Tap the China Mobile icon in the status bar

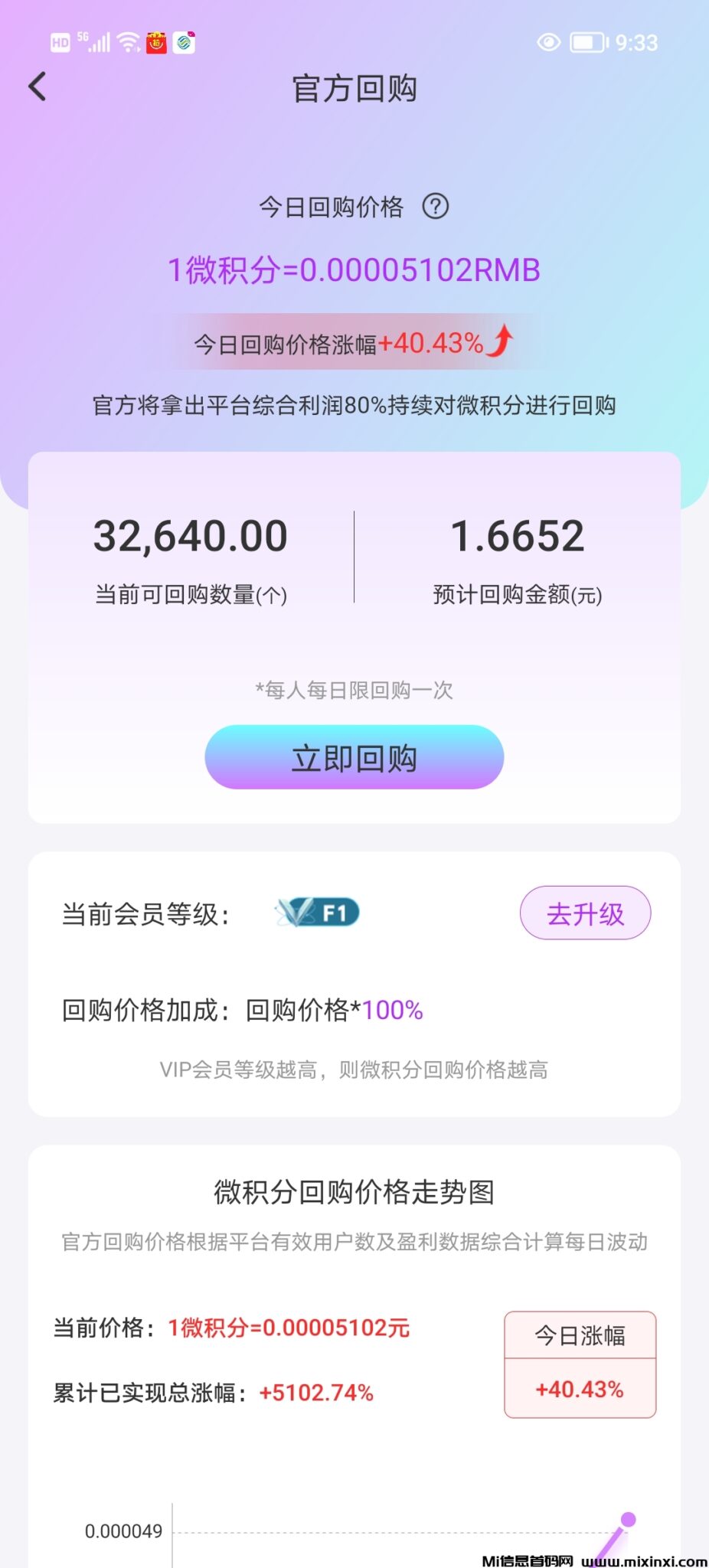tap(184, 42)
